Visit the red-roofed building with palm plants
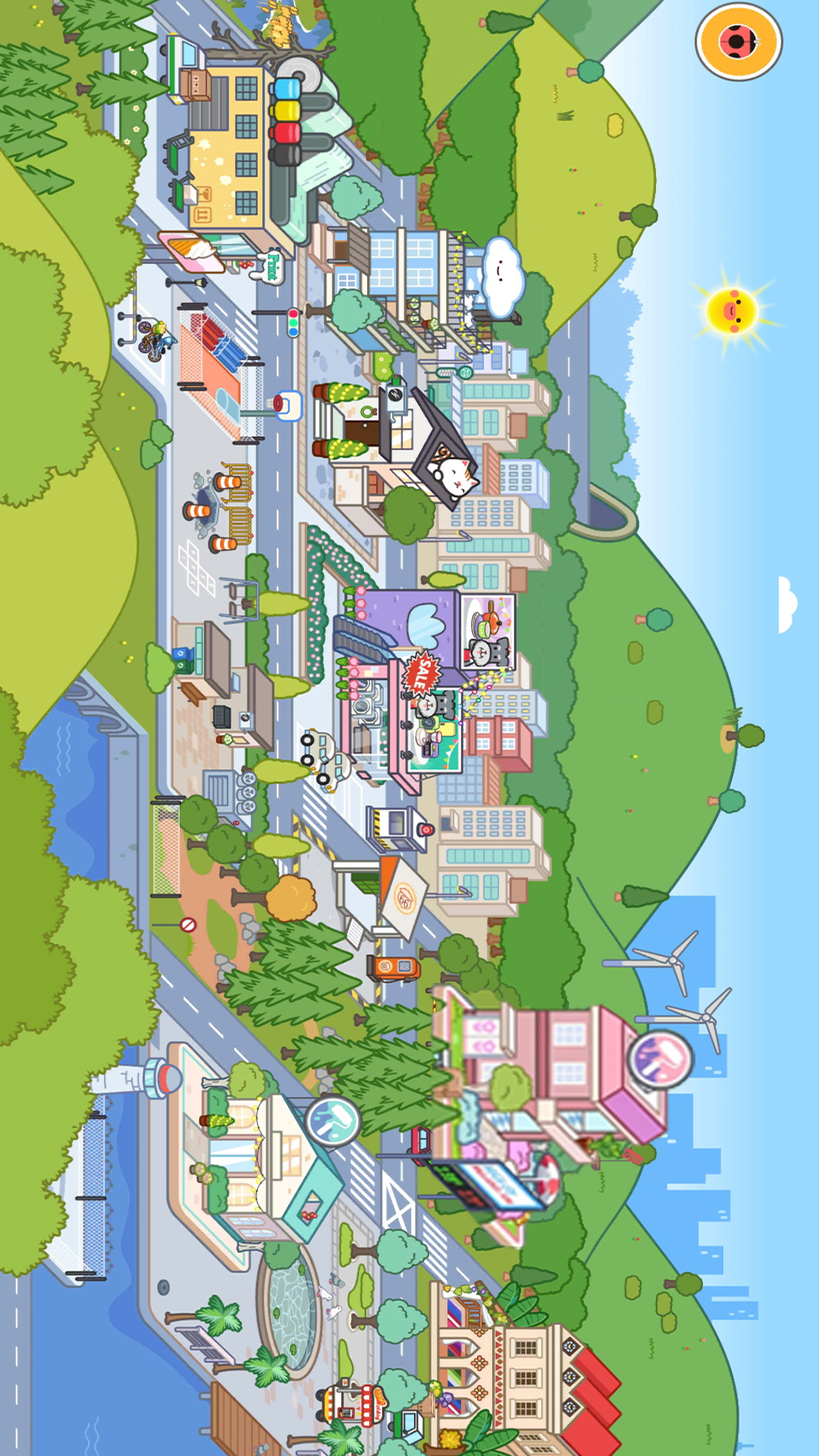 (523, 1373)
